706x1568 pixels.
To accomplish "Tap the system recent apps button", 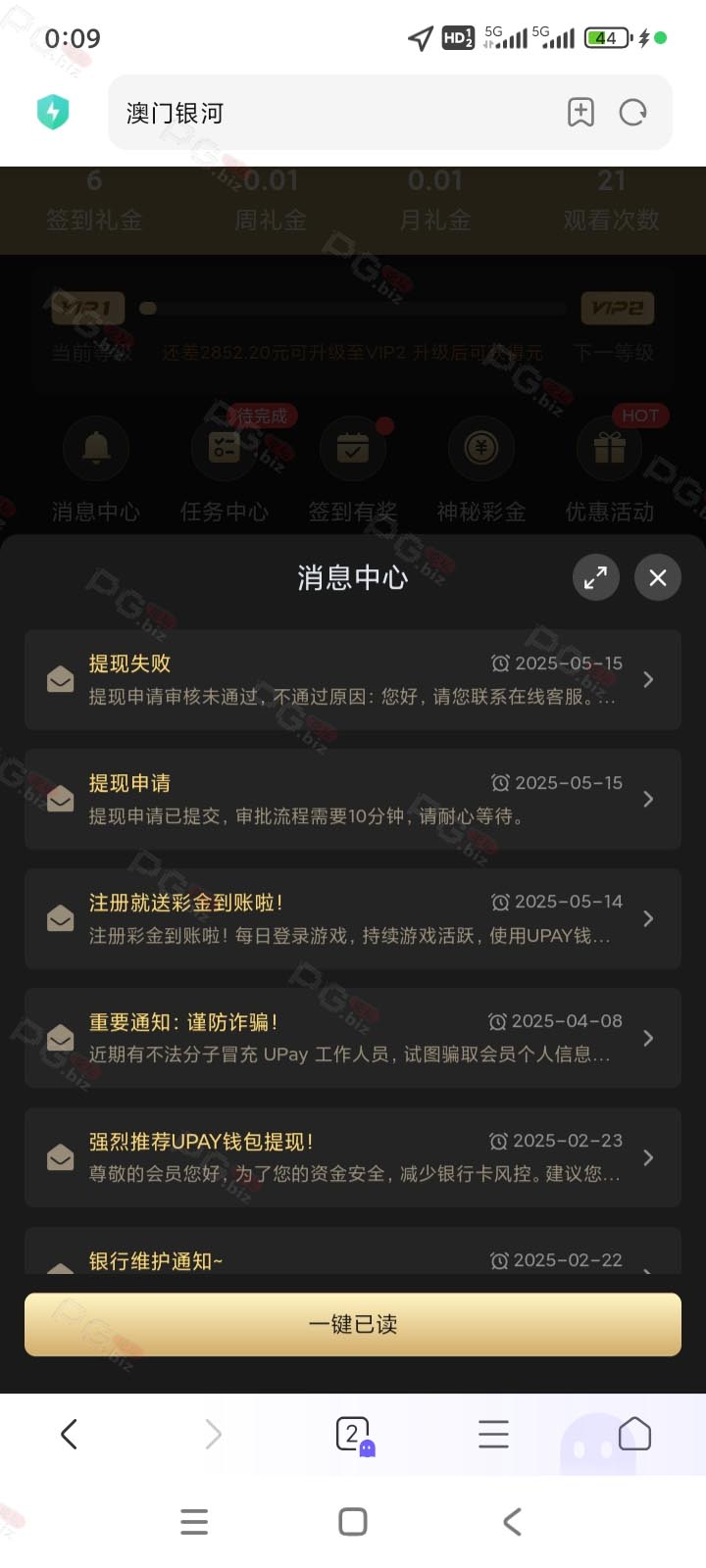I will [x=194, y=1522].
